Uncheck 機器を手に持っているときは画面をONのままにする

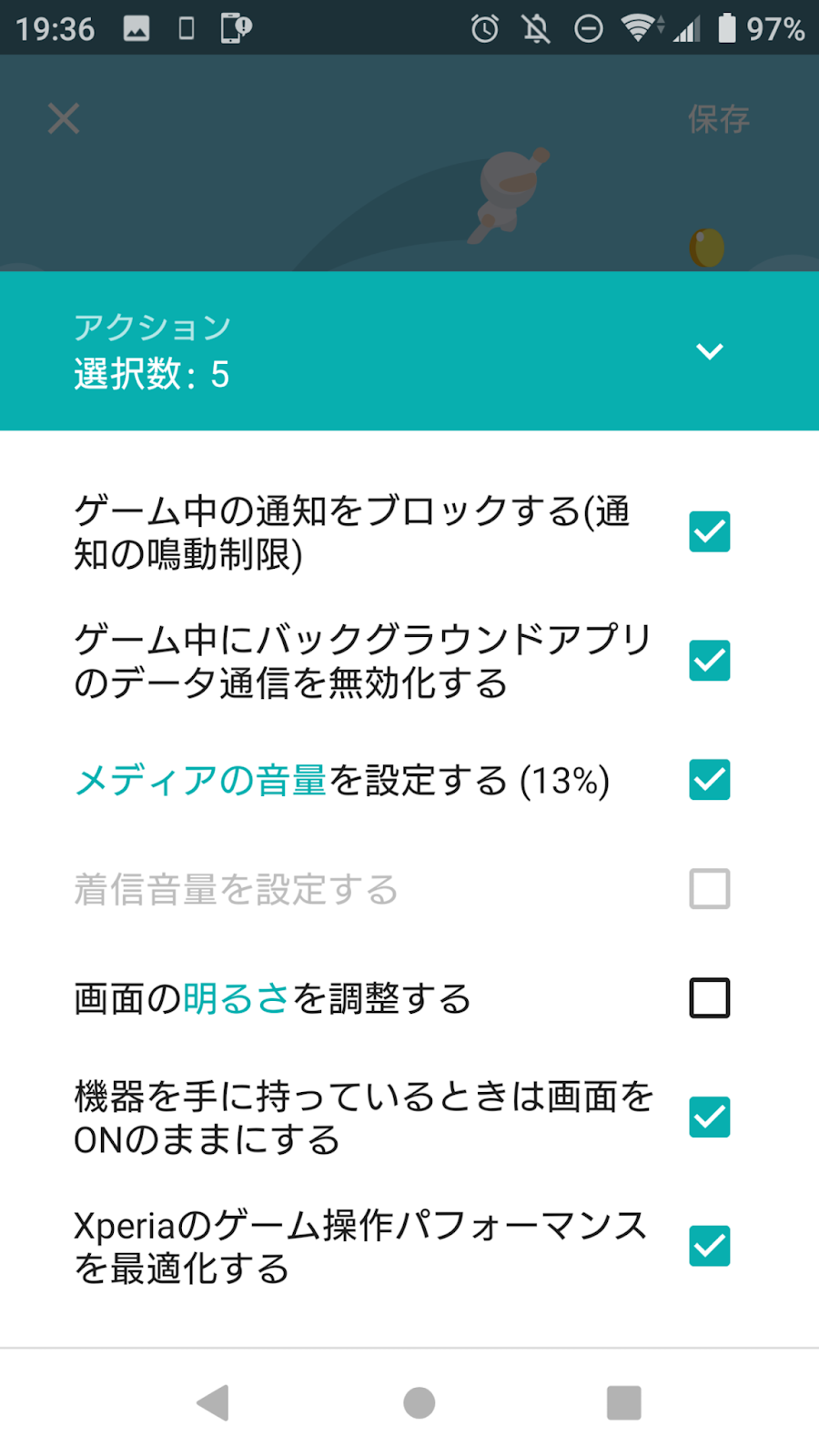coord(710,1117)
